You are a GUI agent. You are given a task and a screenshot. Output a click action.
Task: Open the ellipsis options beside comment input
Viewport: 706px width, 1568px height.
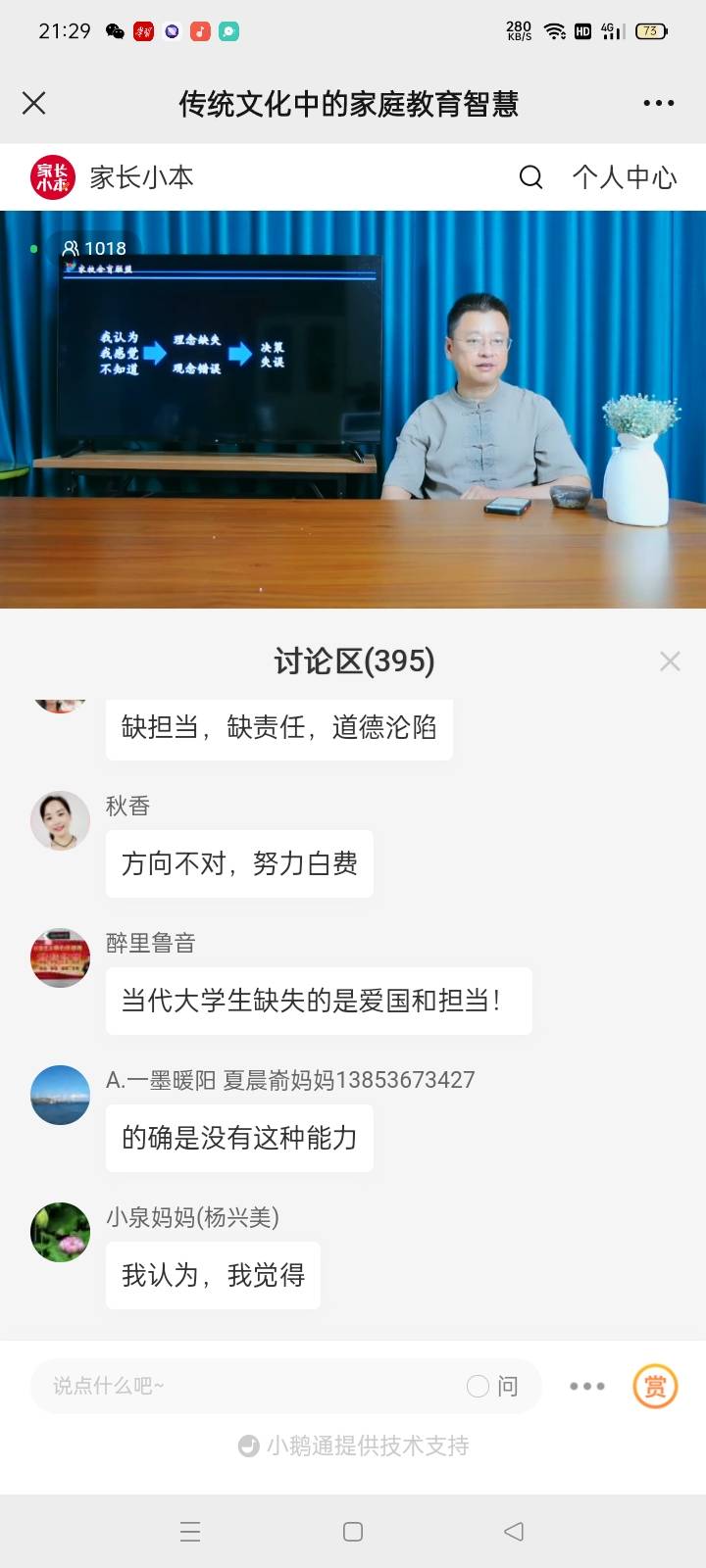586,1386
